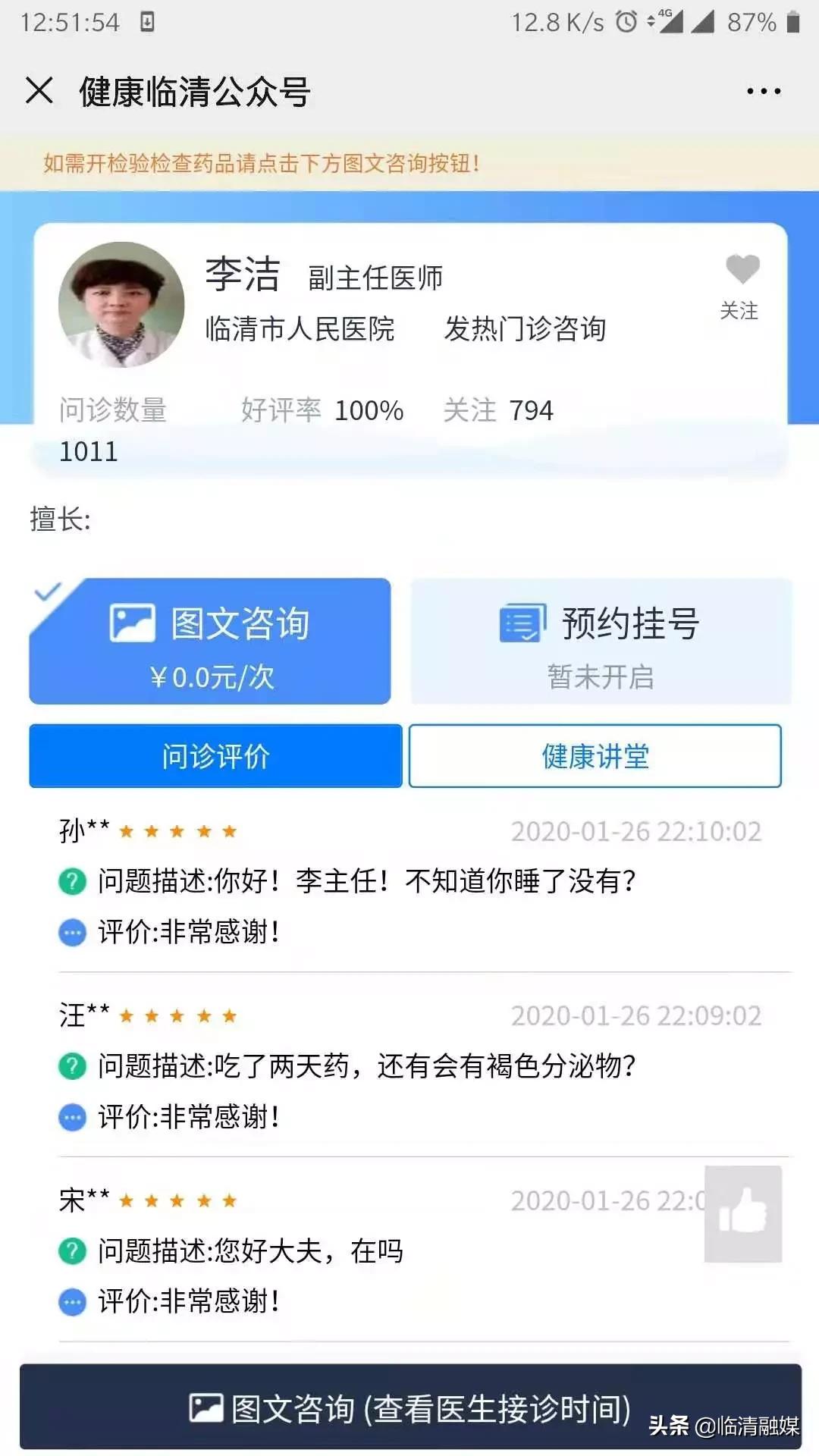Select the 图文咨询 image consultation icon

coord(133,622)
